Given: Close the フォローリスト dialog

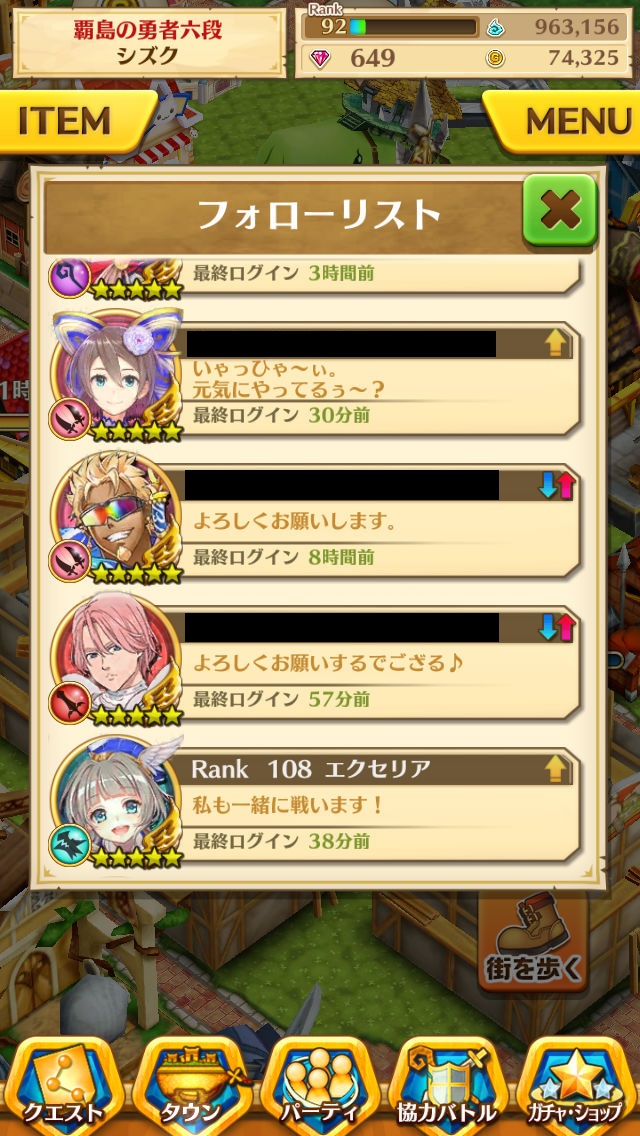Looking at the screenshot, I should pos(559,211).
